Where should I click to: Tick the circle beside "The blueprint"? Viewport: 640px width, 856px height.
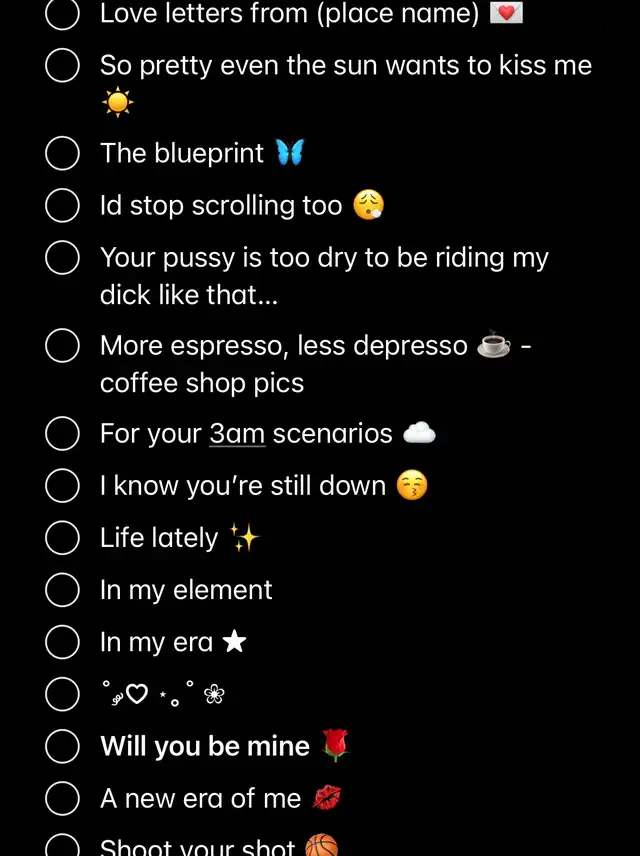click(x=63, y=153)
